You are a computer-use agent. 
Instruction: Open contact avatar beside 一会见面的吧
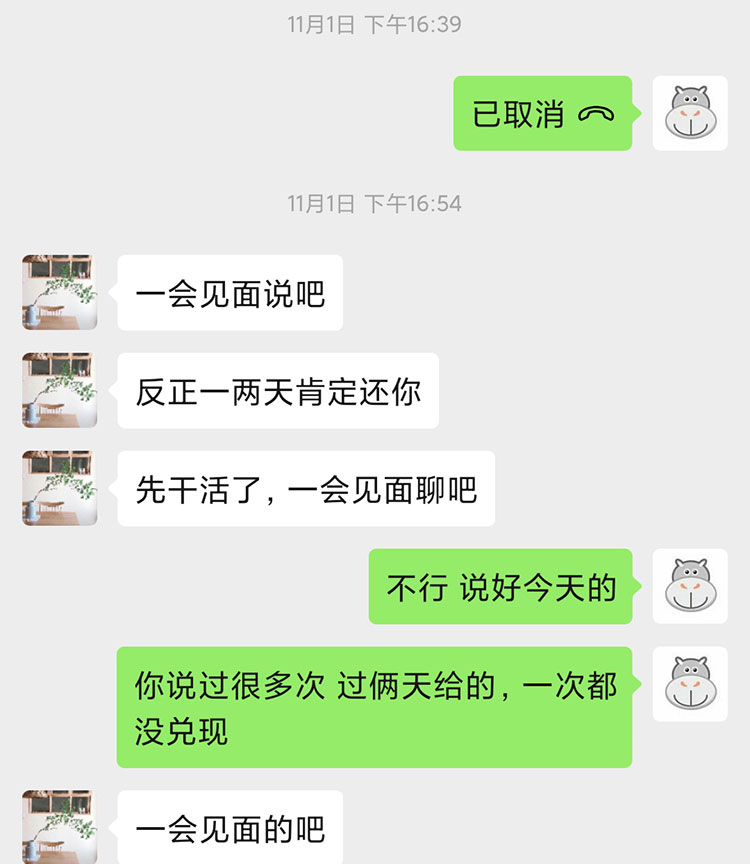coord(60,827)
